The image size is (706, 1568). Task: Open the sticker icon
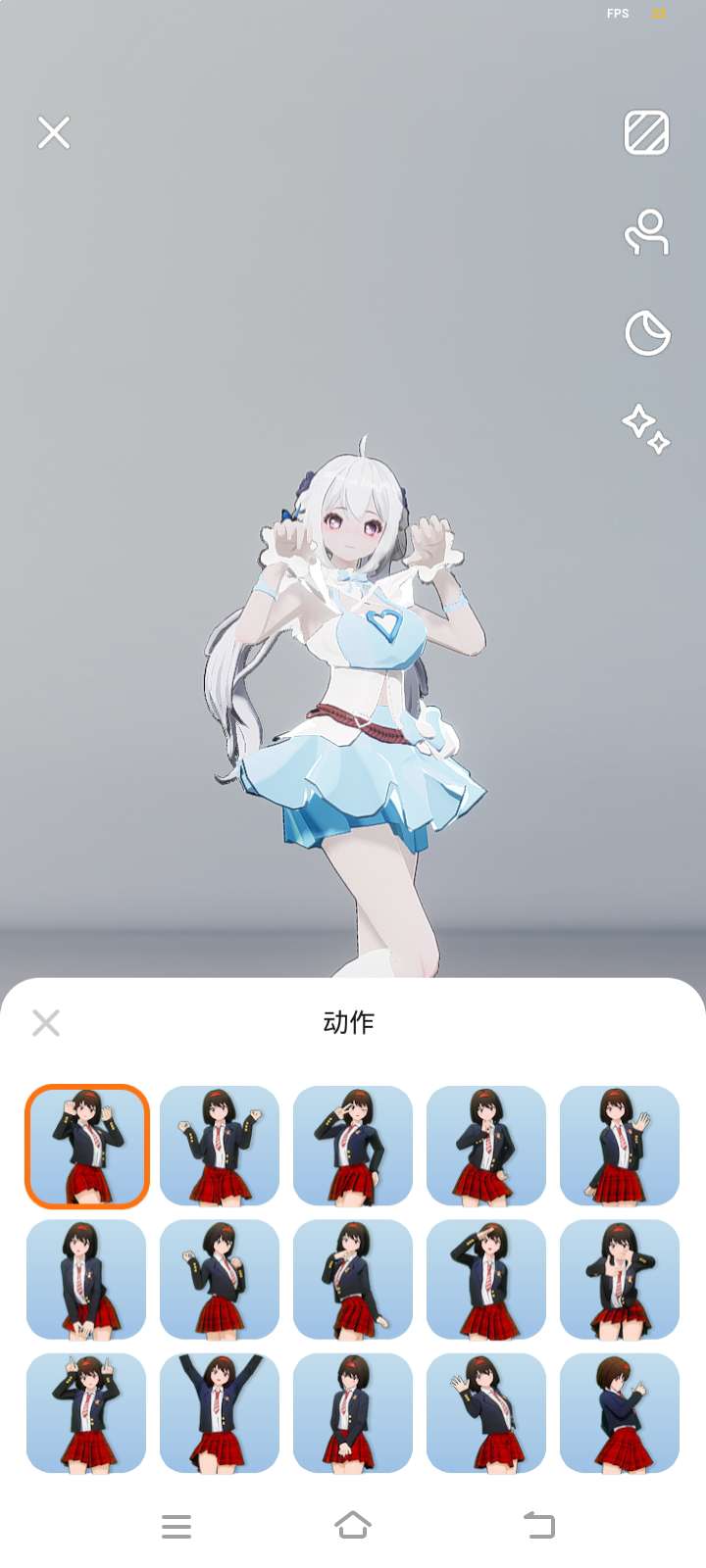(646, 333)
